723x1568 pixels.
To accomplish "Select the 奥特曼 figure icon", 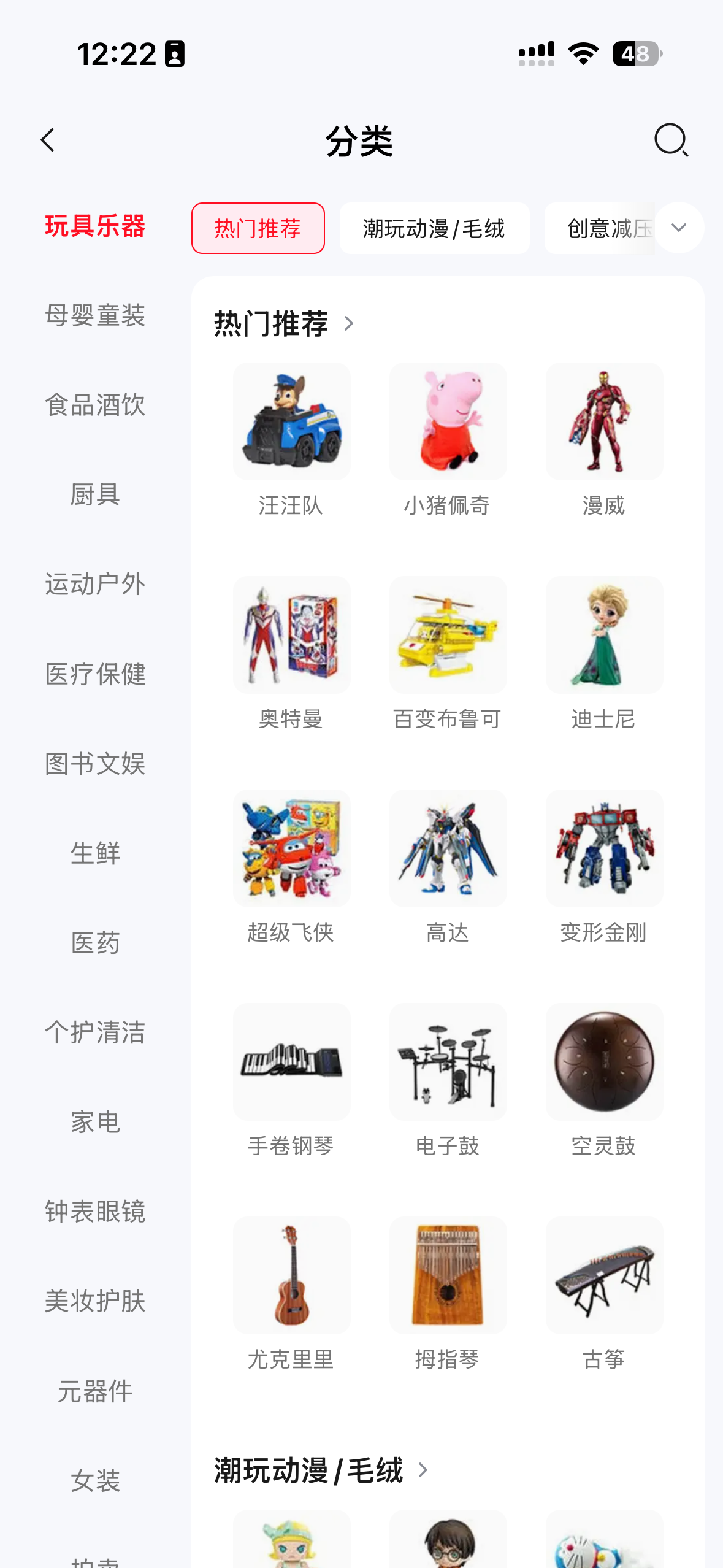I will (291, 636).
